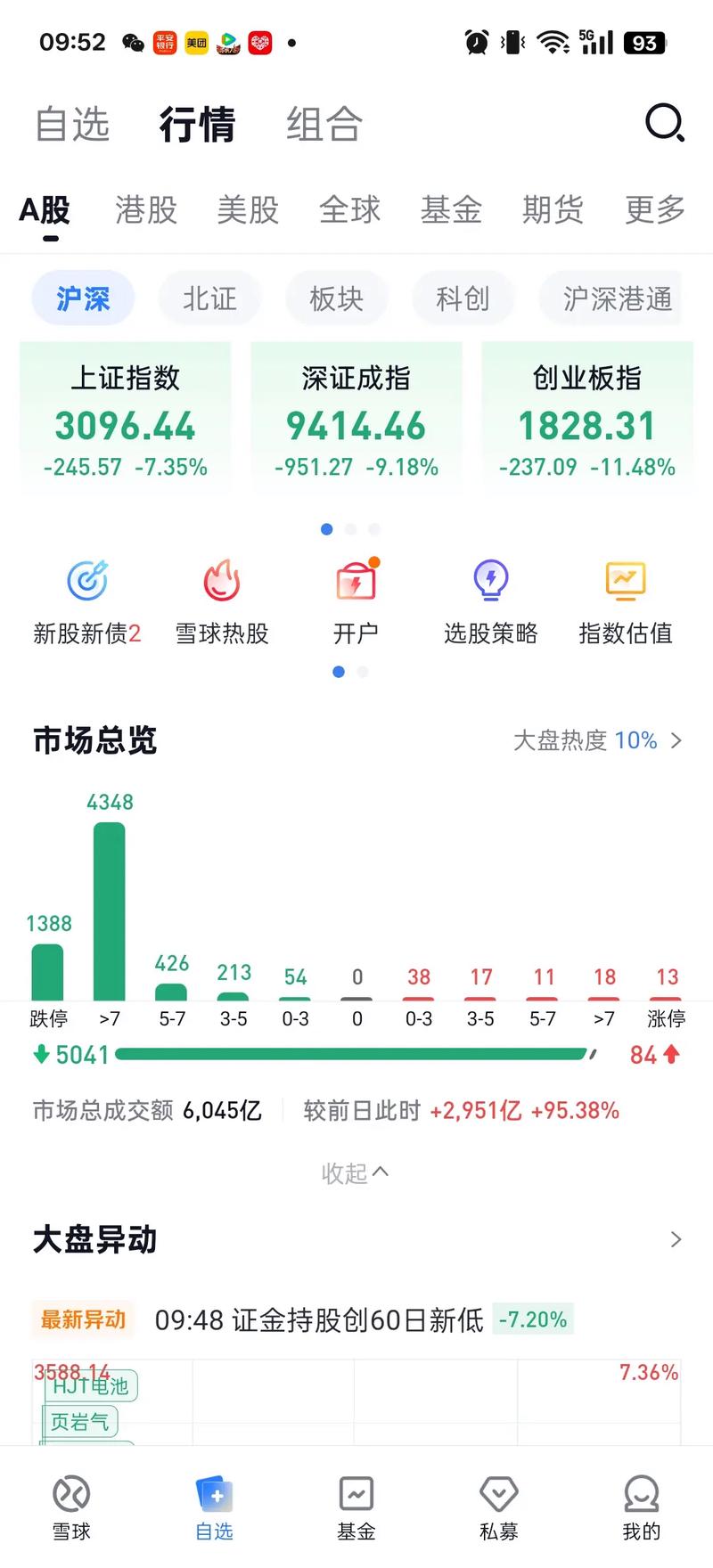Open the 创业板指 index card
Screen dimensions: 713x1568
pos(586,419)
